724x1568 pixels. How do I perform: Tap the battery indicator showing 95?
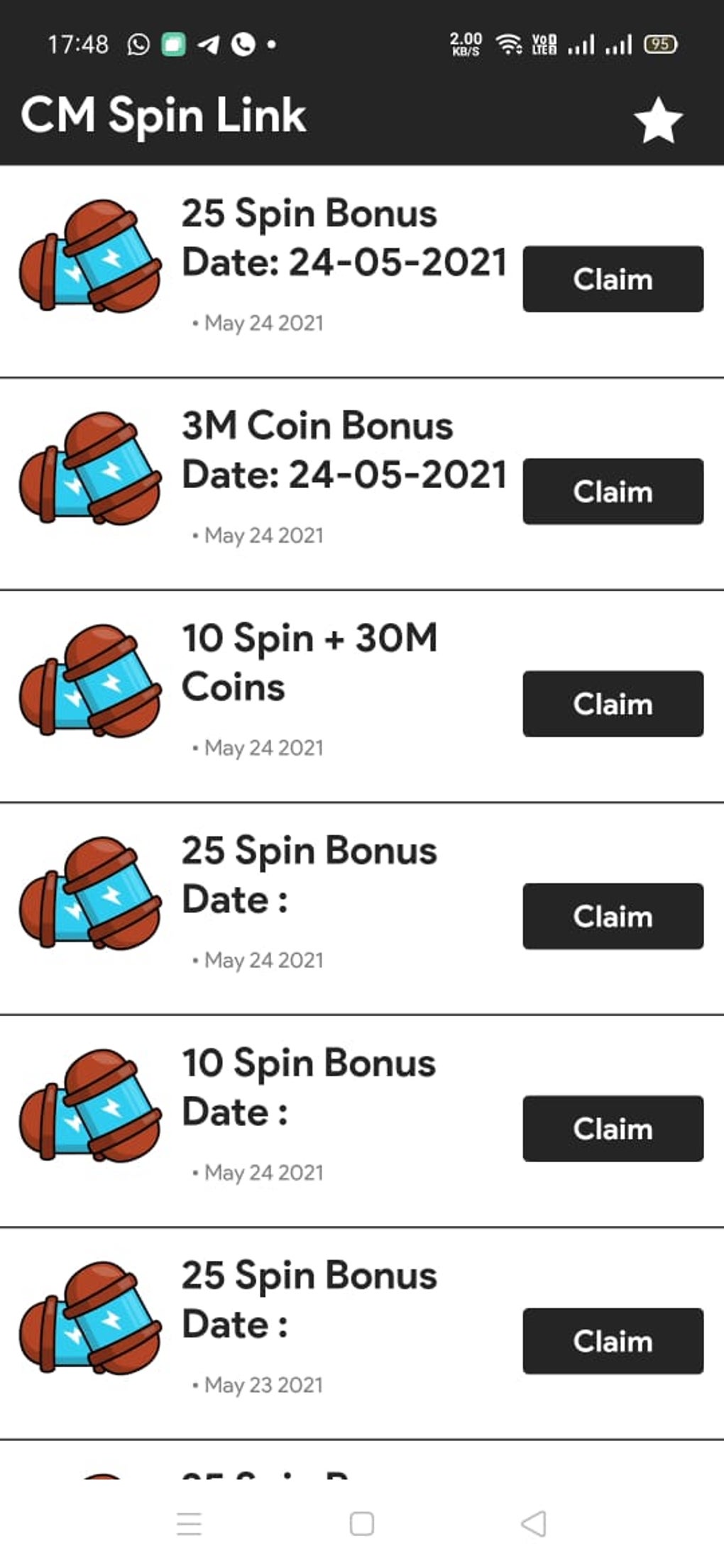pyautogui.click(x=659, y=44)
